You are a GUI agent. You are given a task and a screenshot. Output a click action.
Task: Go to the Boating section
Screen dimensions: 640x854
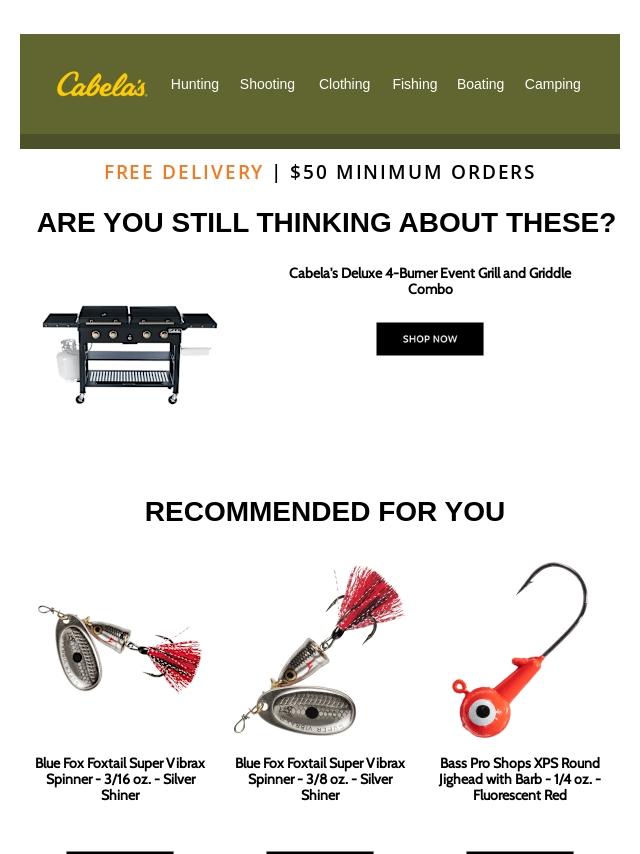(480, 84)
